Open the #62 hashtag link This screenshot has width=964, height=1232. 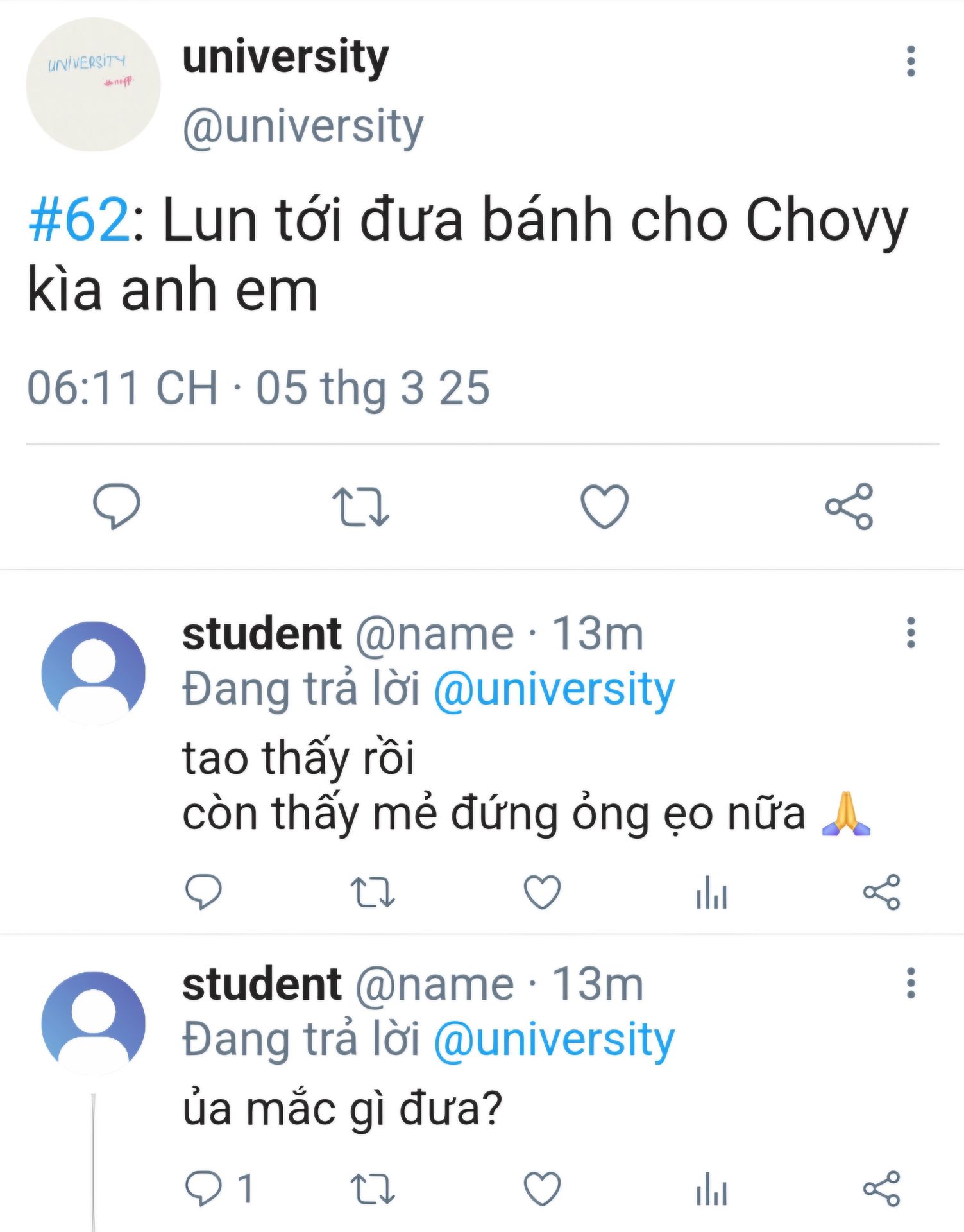pyautogui.click(x=79, y=220)
